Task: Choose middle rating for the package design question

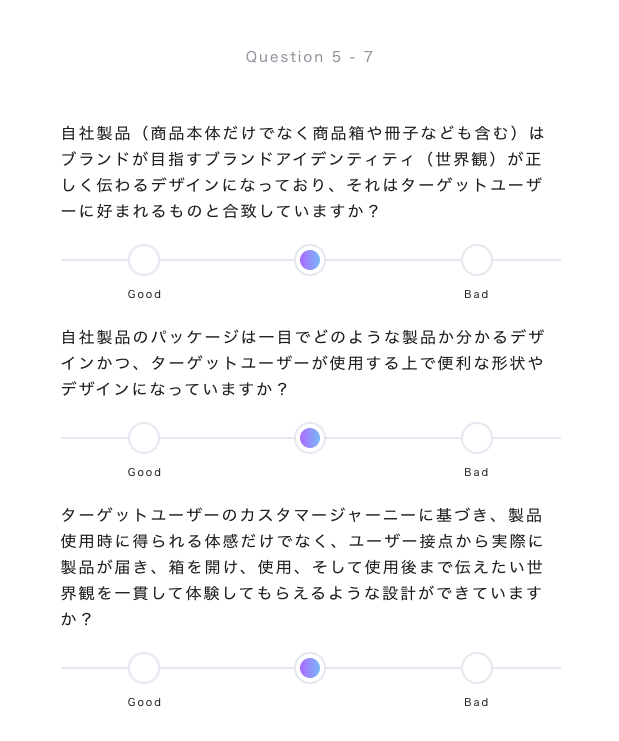Action: [310, 438]
